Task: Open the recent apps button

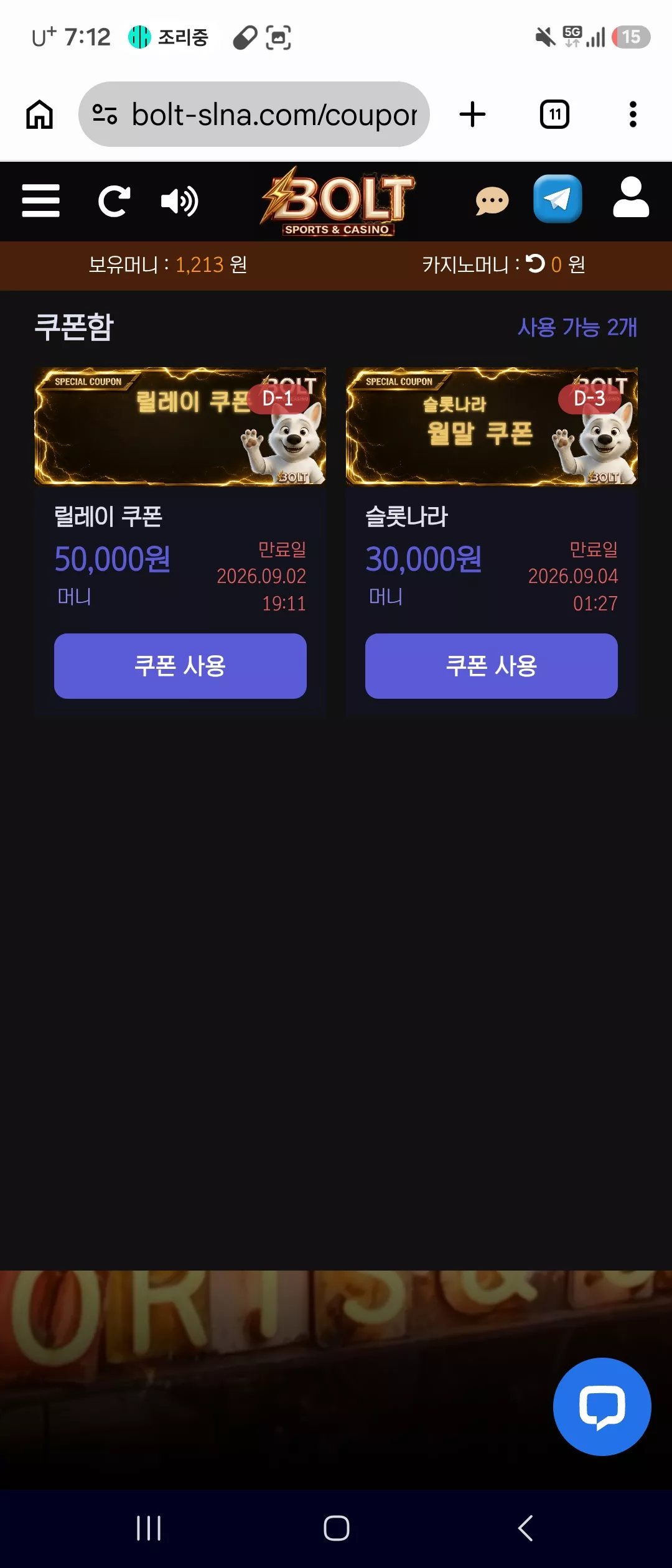Action: (x=149, y=1528)
